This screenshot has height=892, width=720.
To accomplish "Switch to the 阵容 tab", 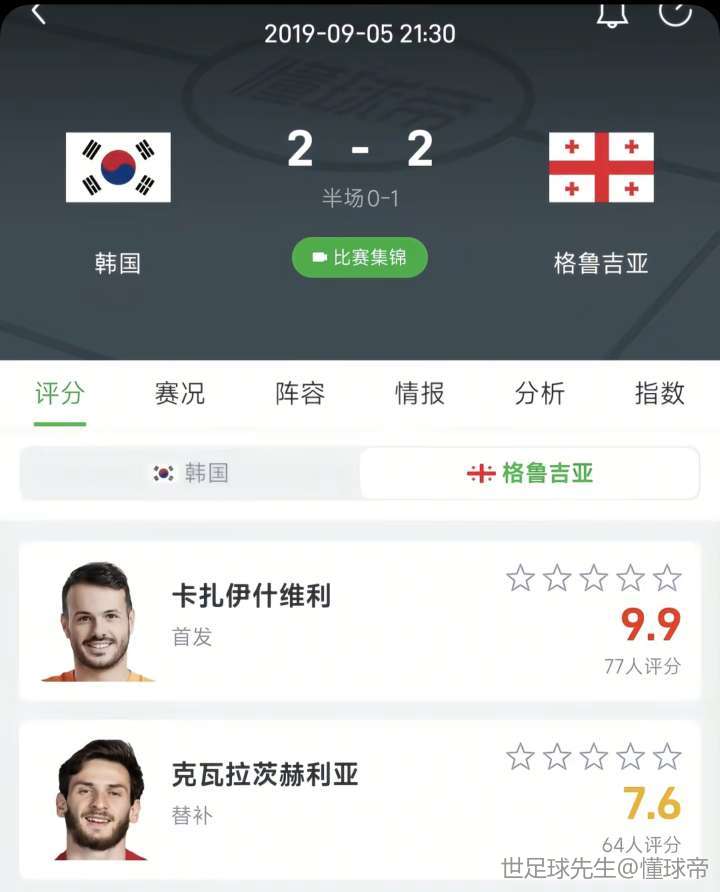I will pyautogui.click(x=300, y=393).
